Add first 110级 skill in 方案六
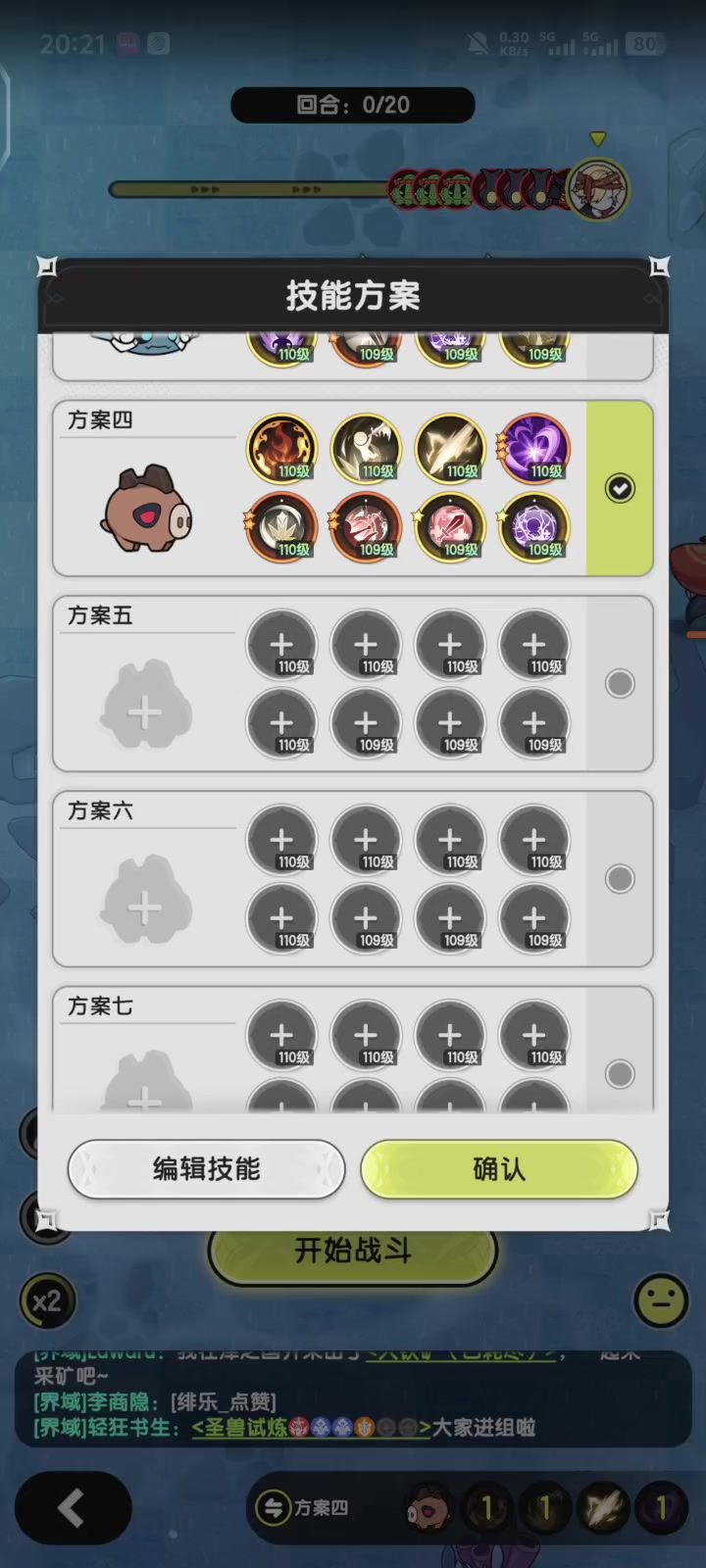 281,840
